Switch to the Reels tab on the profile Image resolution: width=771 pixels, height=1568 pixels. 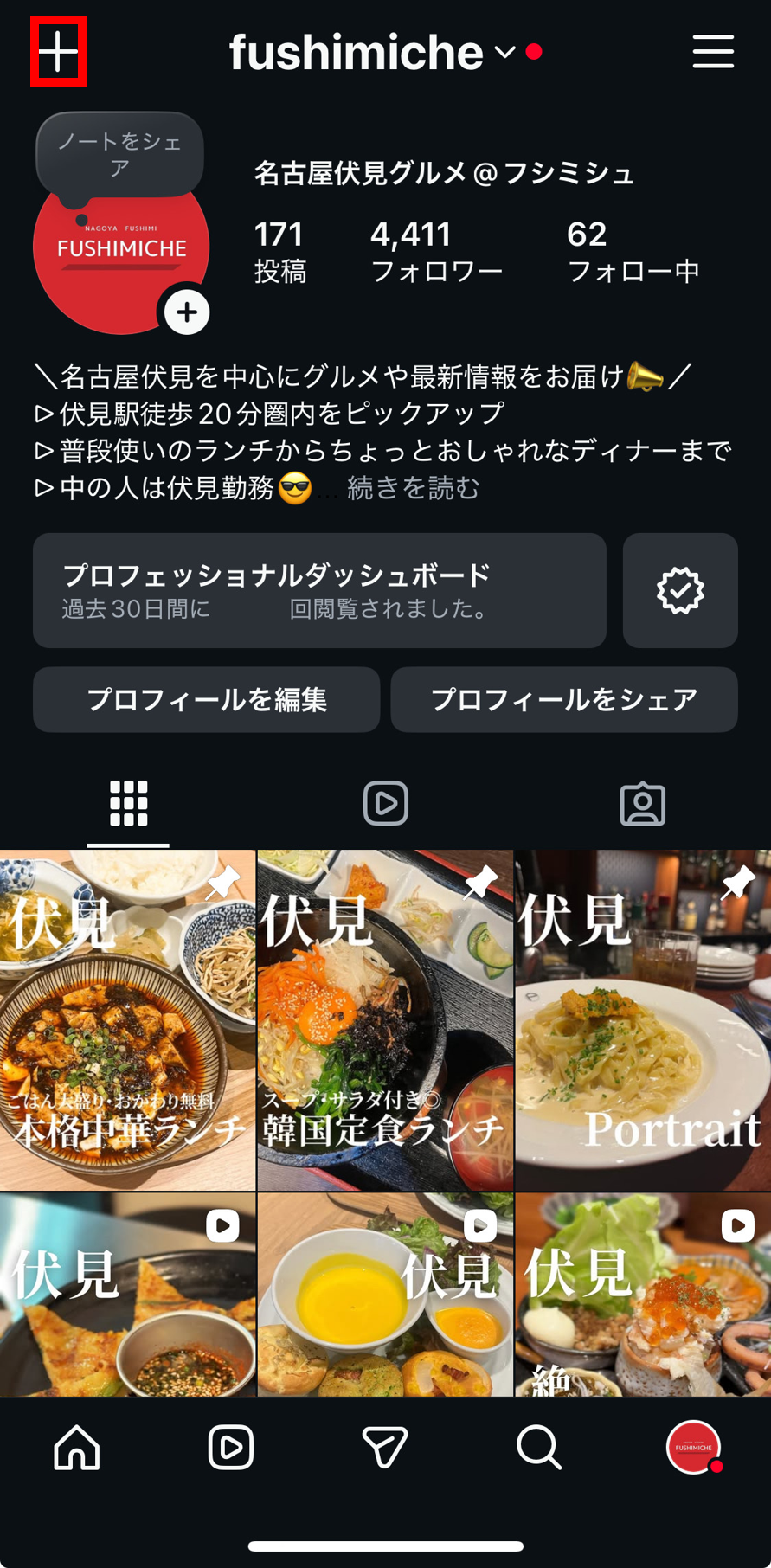385,803
